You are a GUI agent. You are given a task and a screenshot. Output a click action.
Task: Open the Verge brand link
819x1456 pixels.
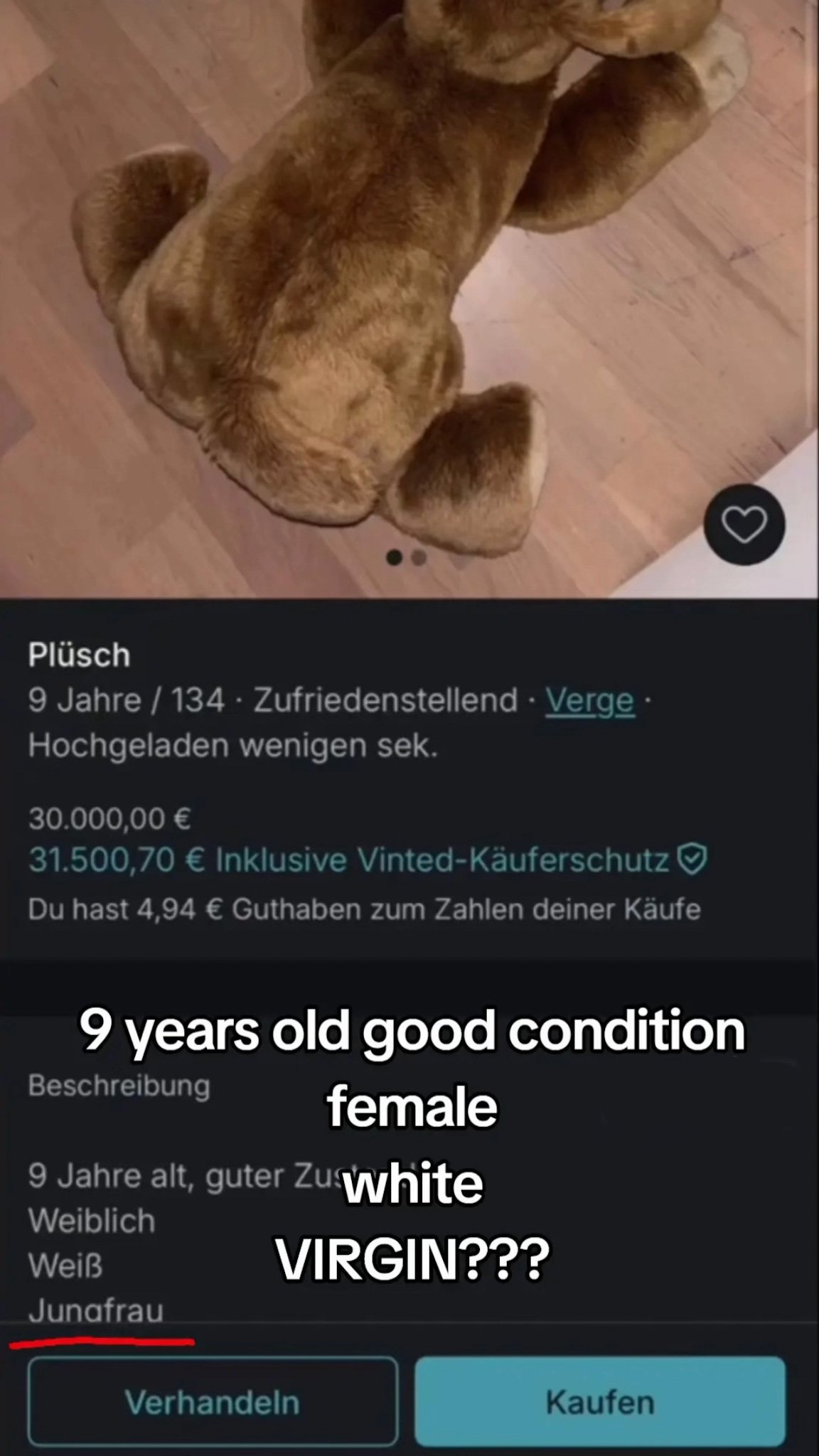589,701
